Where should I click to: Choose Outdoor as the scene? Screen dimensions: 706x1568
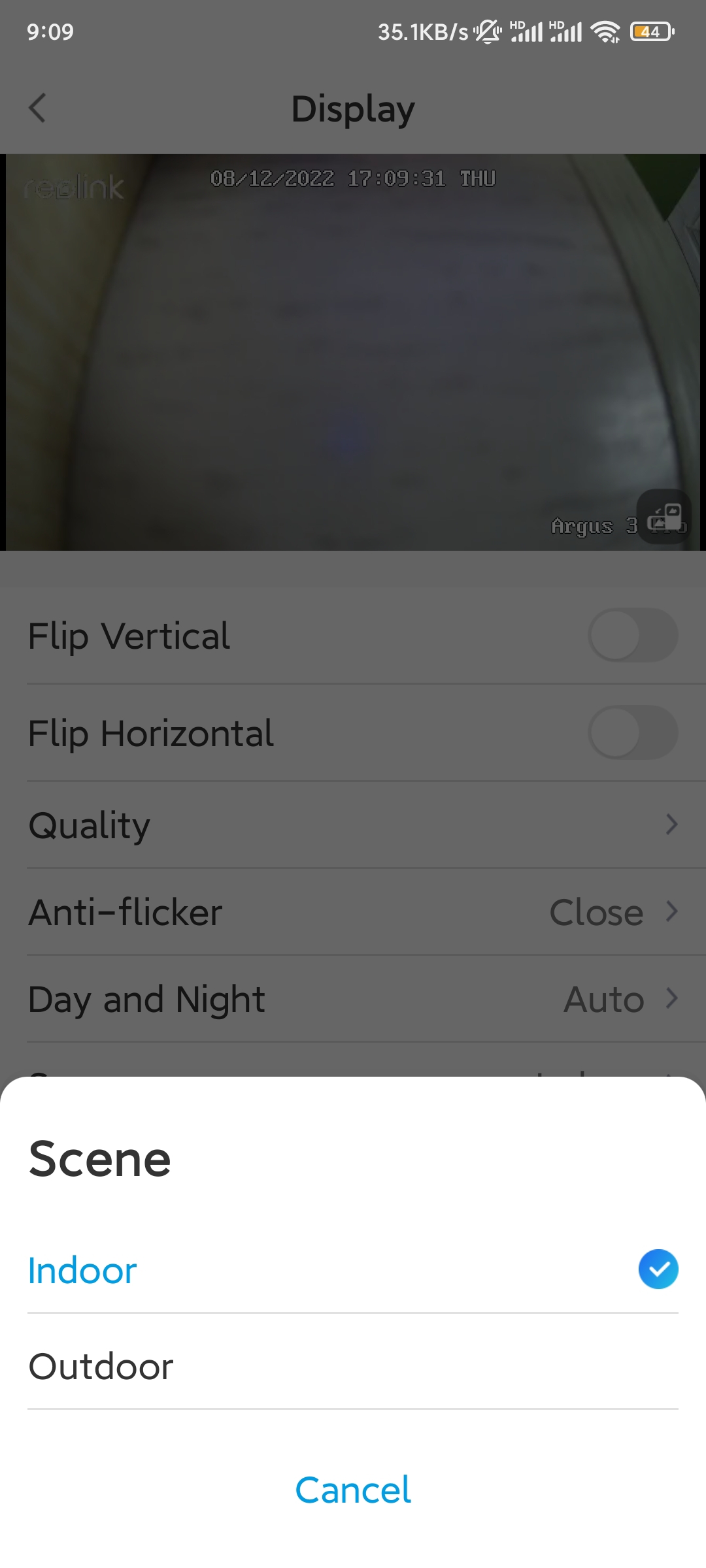point(353,1366)
